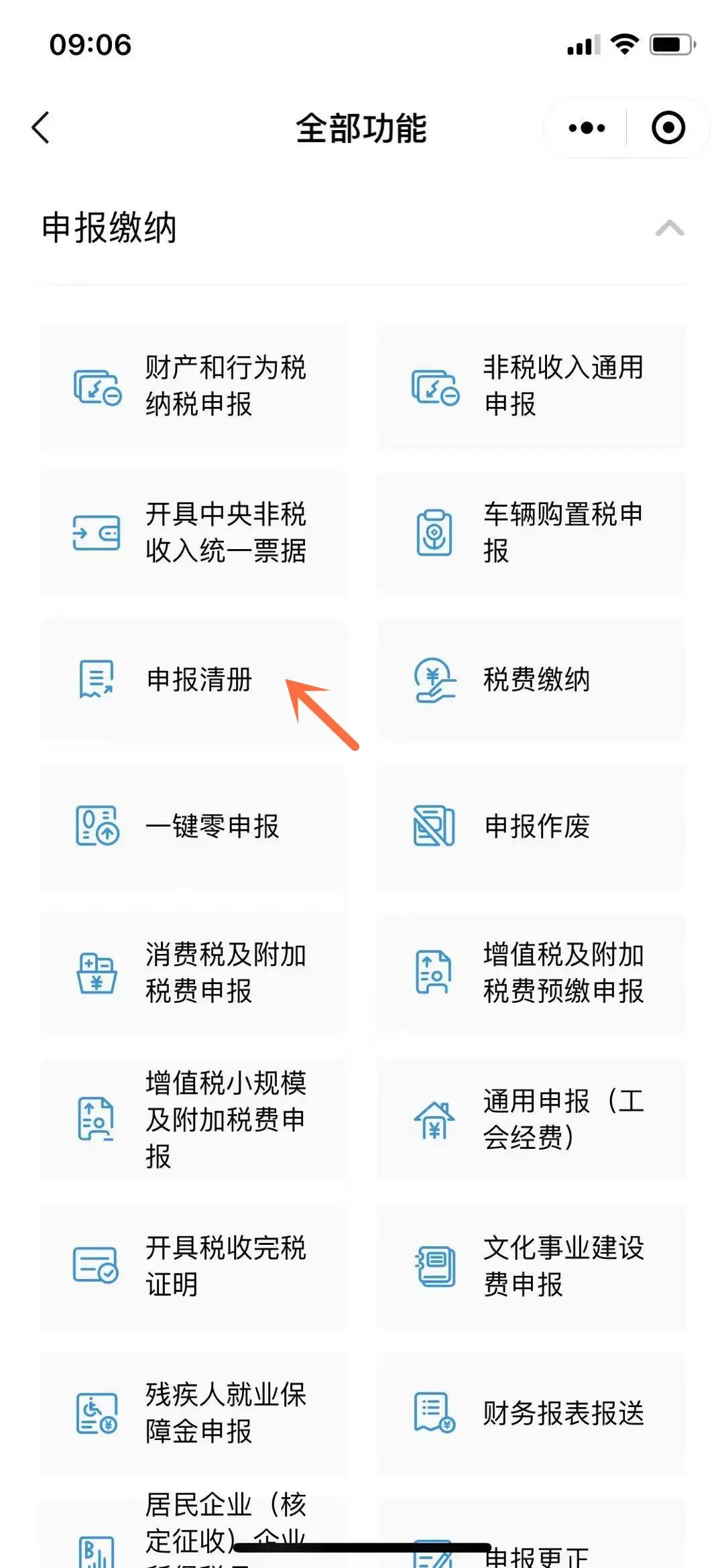This screenshot has height=1568, width=724.
Task: Tap the 申报清册 tile
Action: [193, 679]
